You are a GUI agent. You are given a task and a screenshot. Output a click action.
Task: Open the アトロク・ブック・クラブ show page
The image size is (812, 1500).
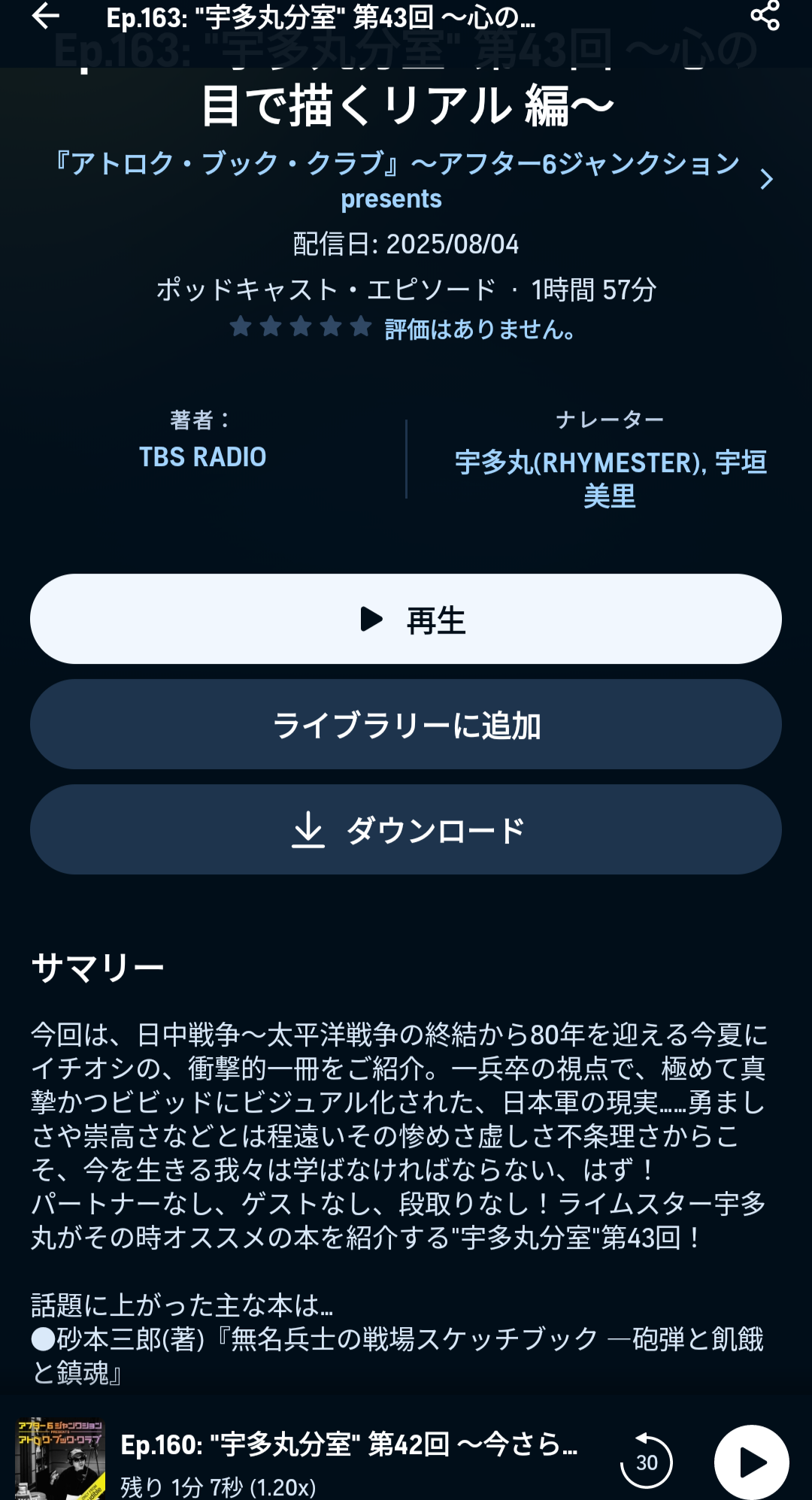406,180
